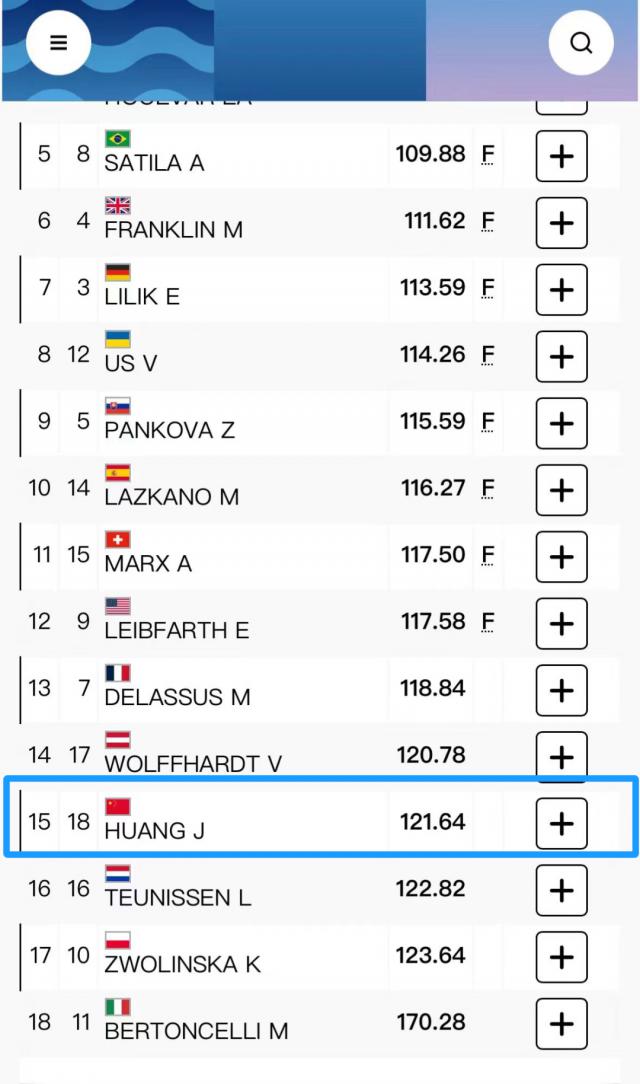Show more info for LILIK E
640x1084 pixels.
point(561,290)
